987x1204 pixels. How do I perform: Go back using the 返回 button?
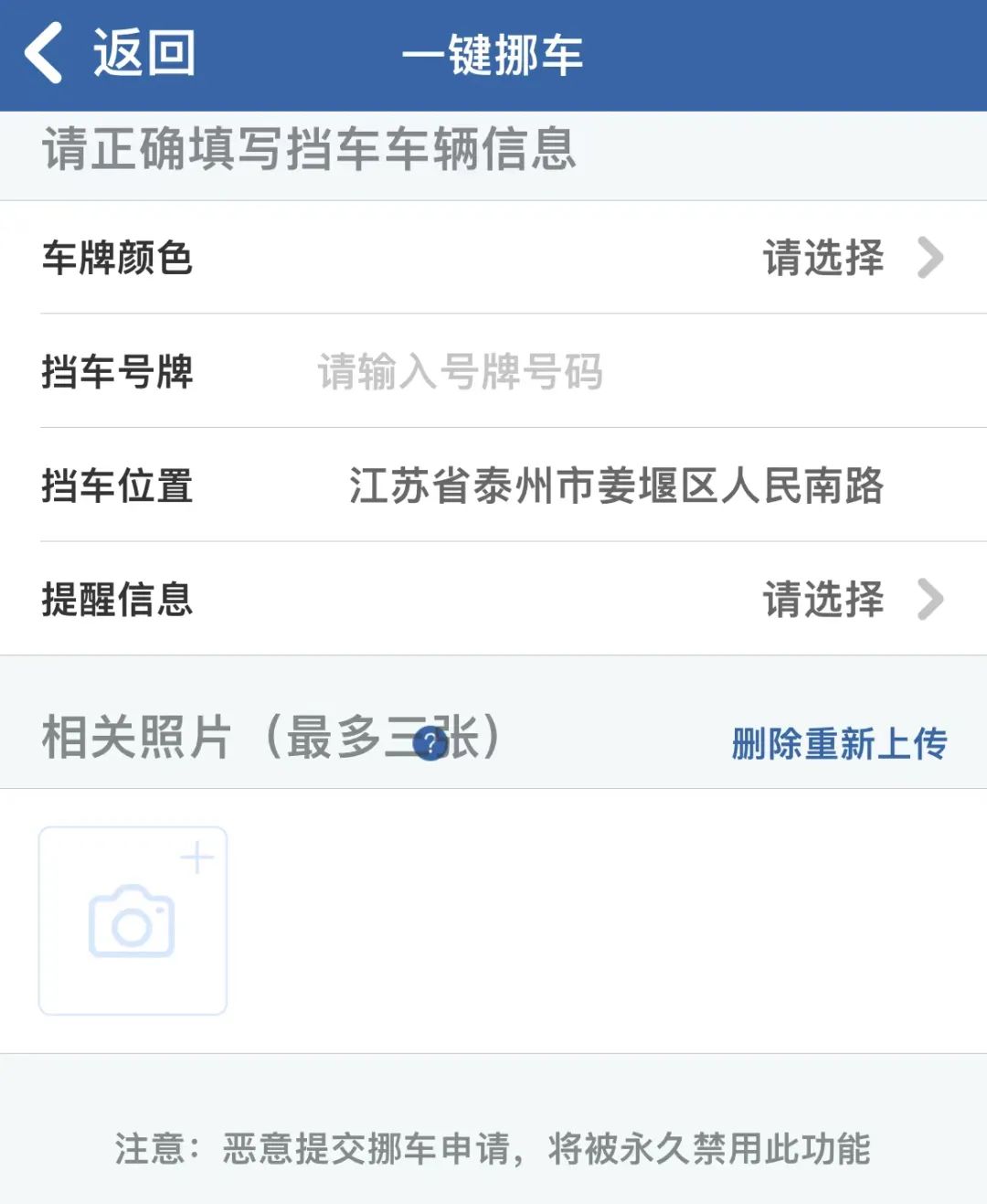[x=110, y=54]
